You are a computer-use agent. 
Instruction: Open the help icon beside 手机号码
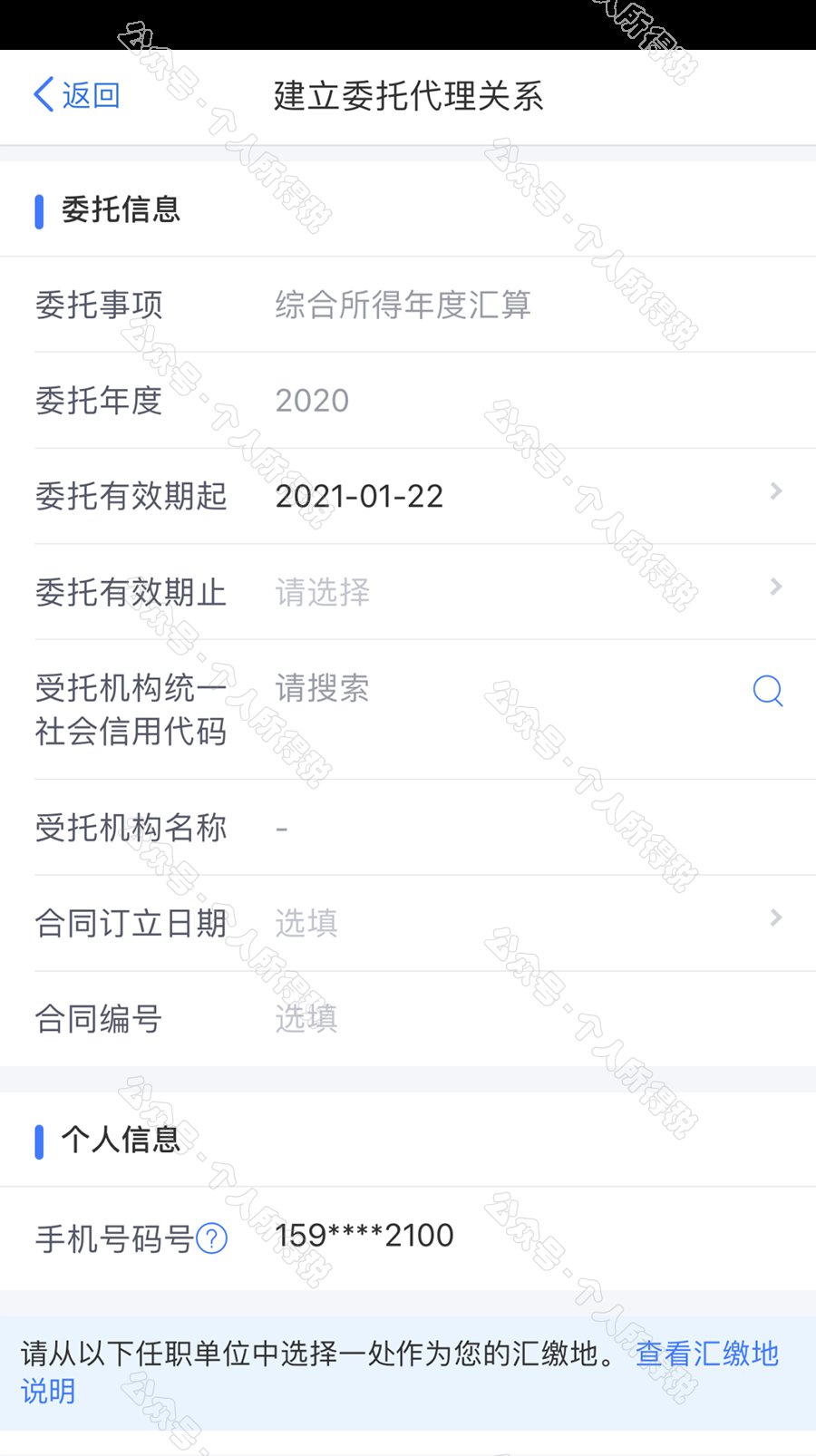212,1238
